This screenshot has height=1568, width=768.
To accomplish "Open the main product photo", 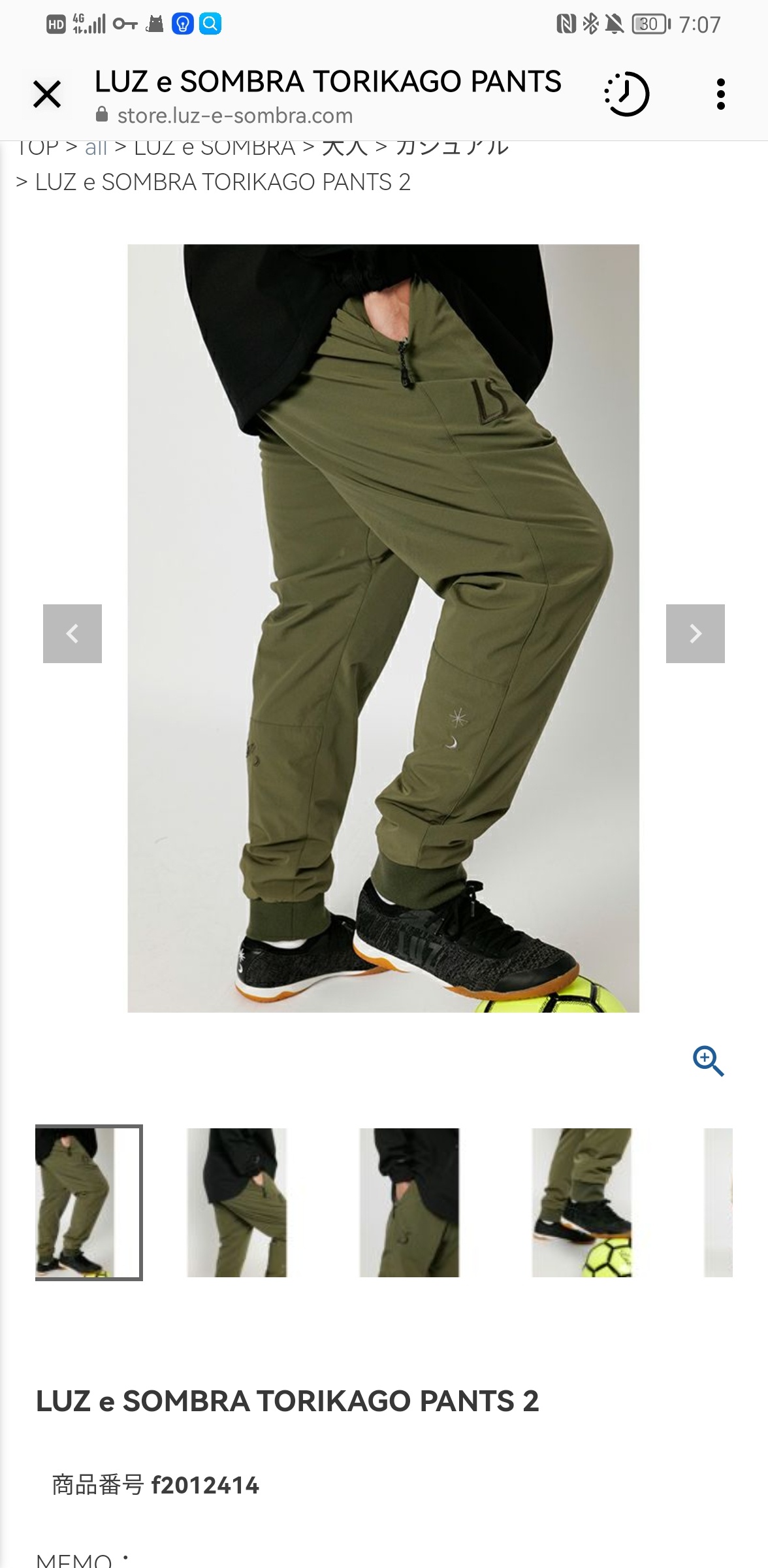I will coord(383,629).
